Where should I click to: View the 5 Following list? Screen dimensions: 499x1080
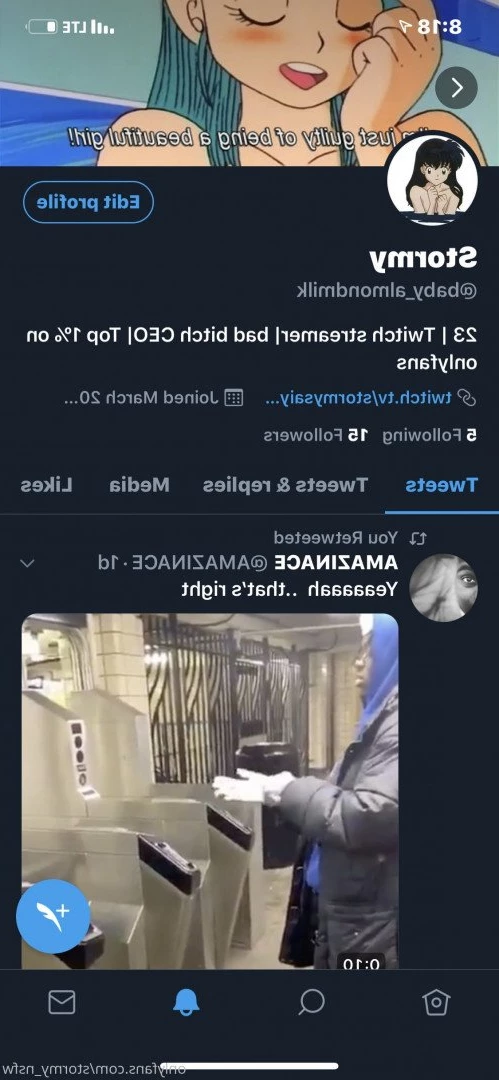click(x=429, y=435)
